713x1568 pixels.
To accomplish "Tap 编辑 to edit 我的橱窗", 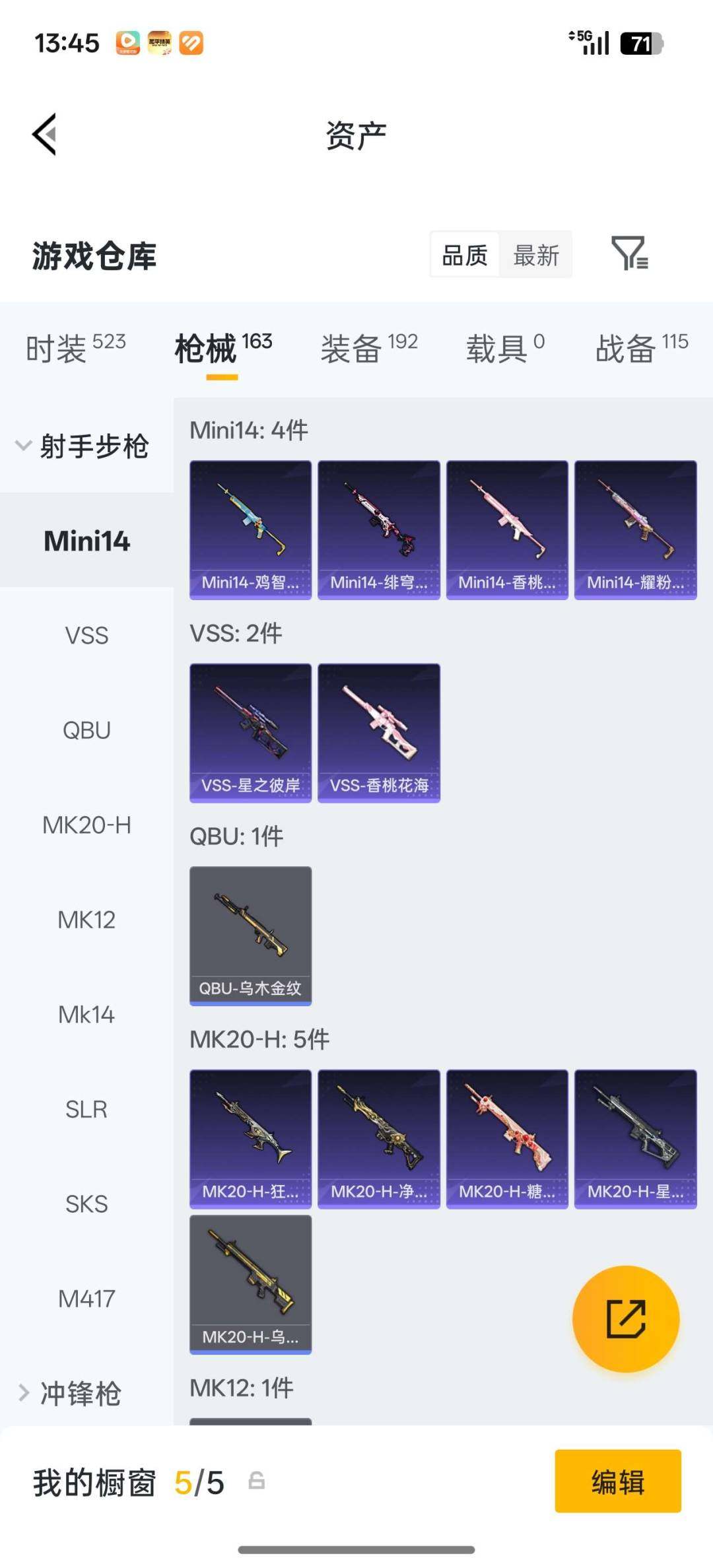I will [617, 1482].
